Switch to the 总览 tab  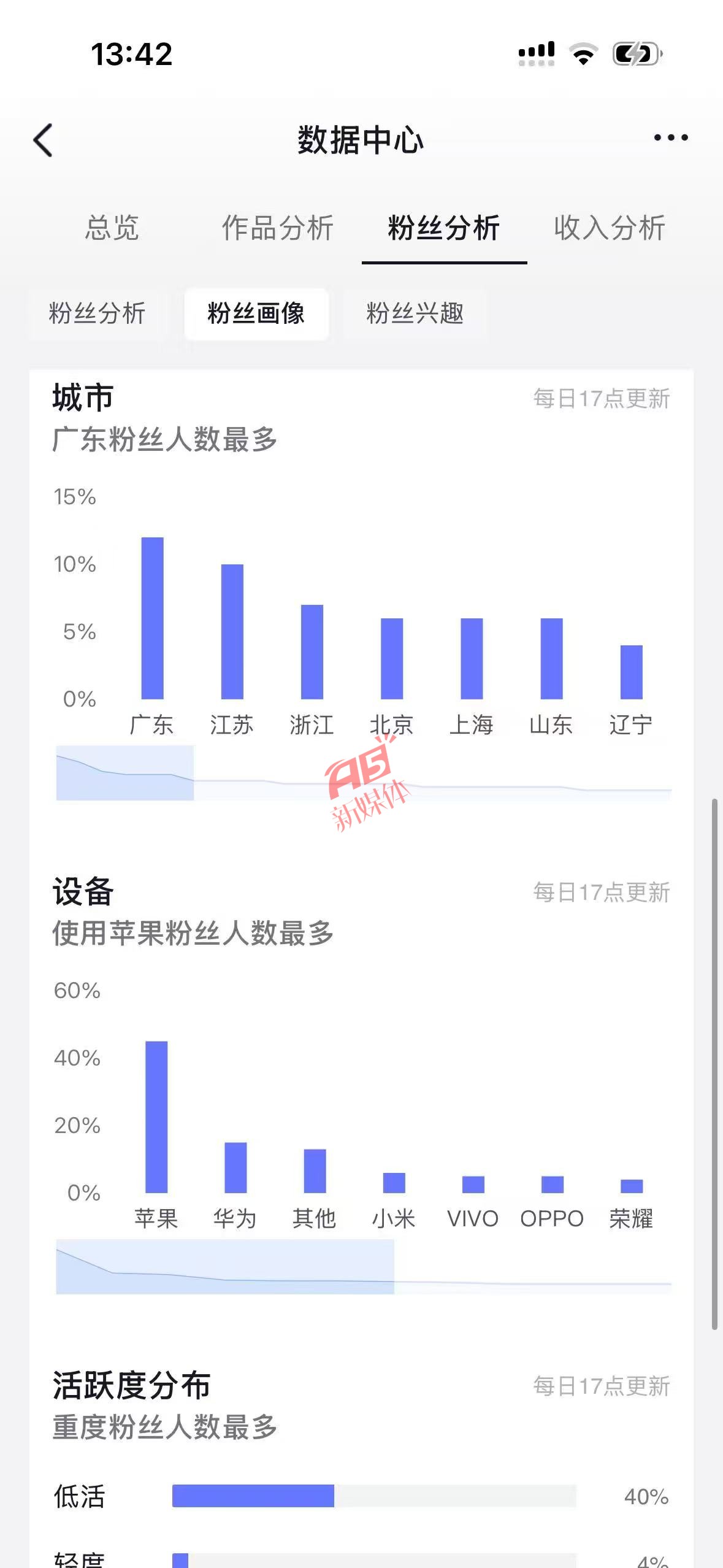pos(112,228)
